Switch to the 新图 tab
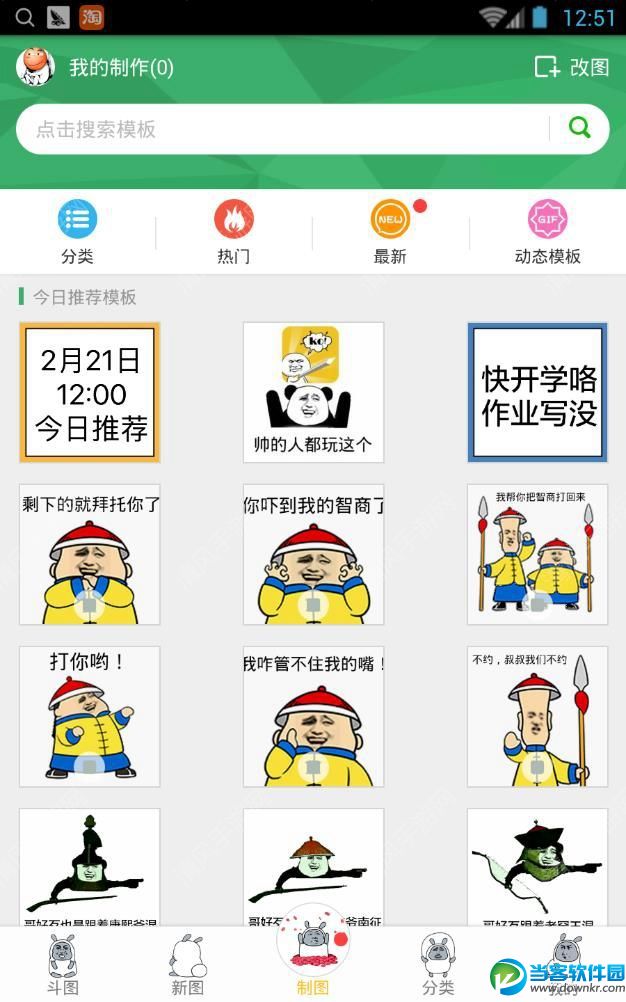Screen dimensions: 626x1002 187,964
